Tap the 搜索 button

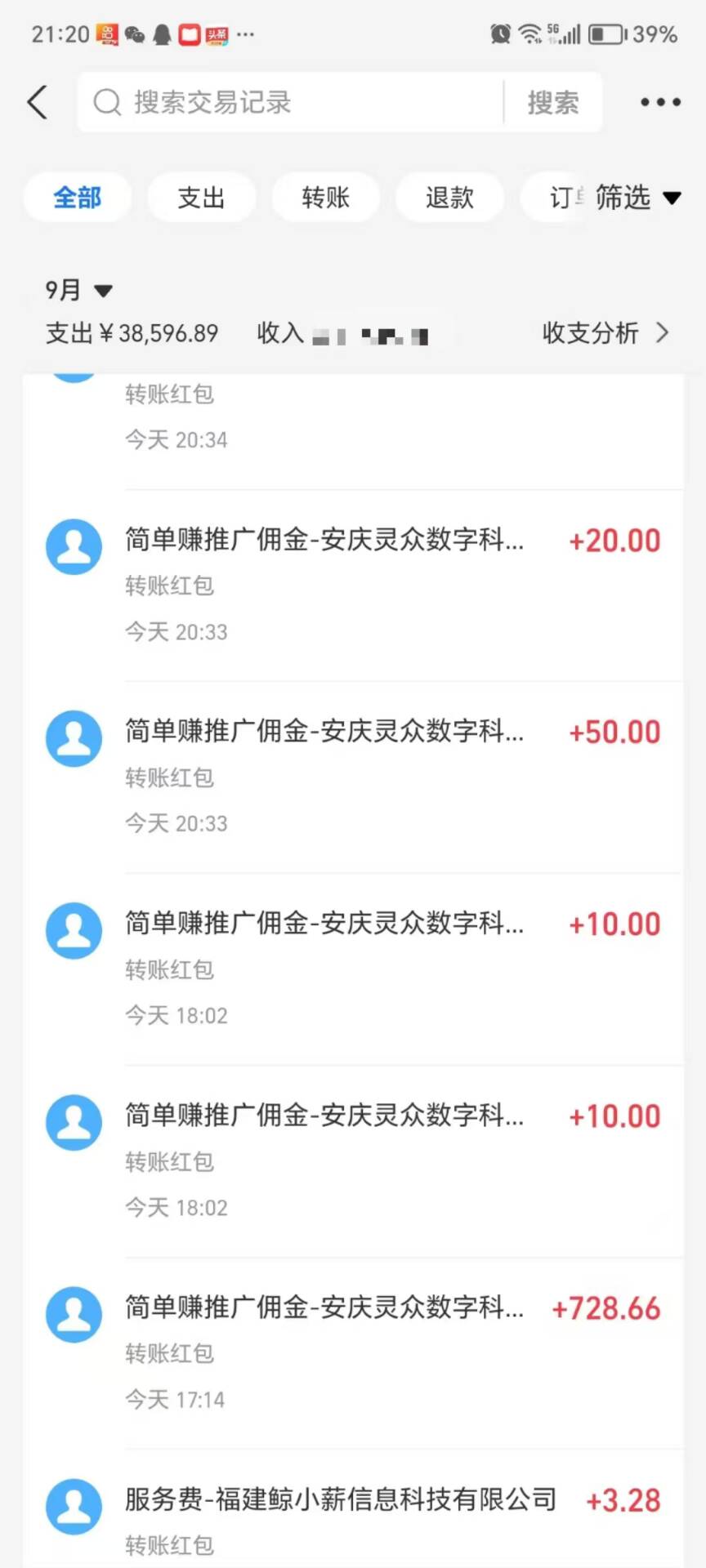(x=553, y=102)
